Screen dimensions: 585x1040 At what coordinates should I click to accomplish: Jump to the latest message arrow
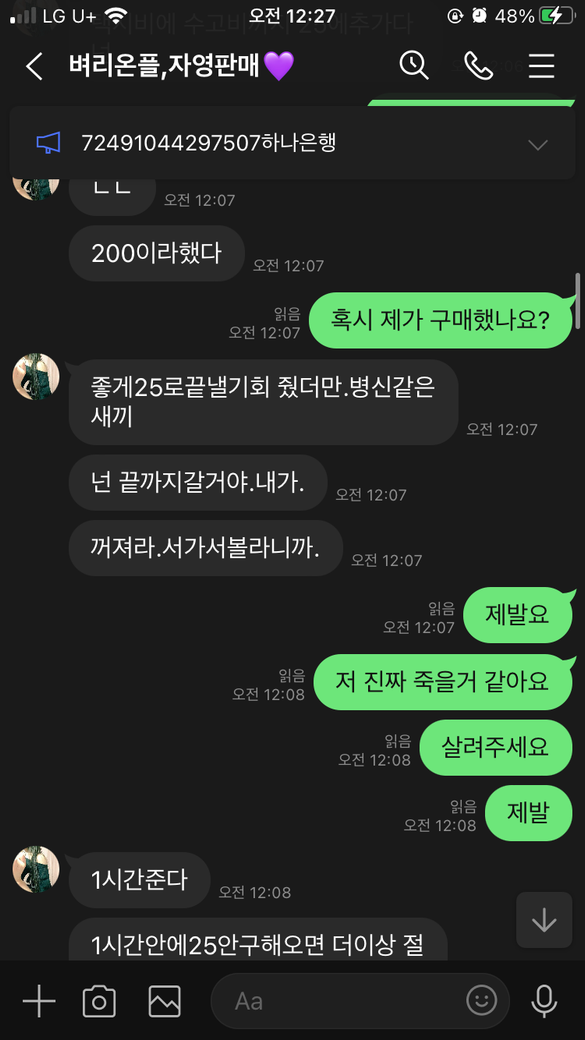pos(544,920)
